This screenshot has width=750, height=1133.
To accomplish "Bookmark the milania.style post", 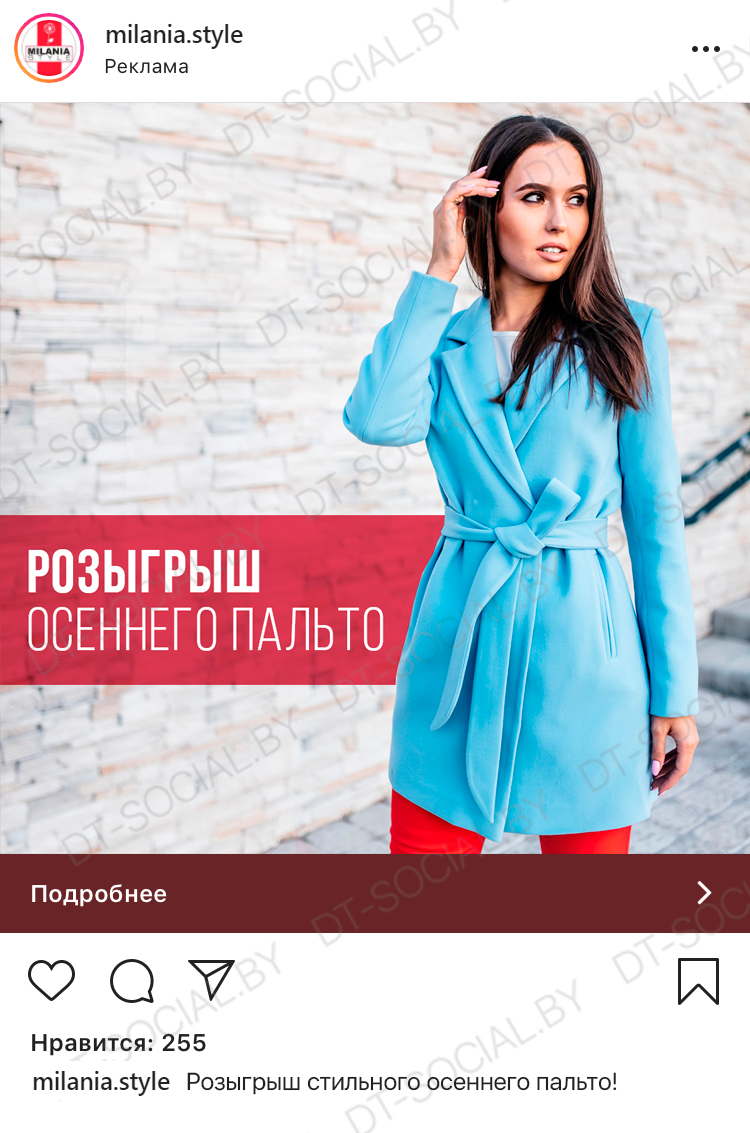I will pos(698,981).
